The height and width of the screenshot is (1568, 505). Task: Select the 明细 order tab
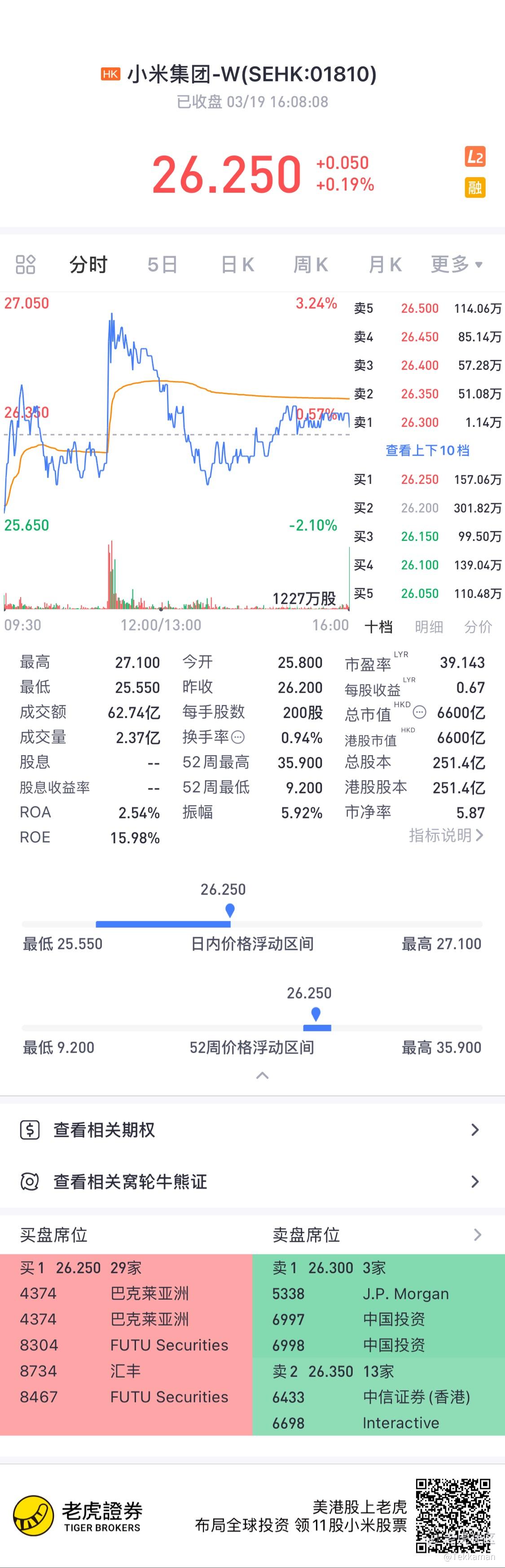(x=428, y=626)
